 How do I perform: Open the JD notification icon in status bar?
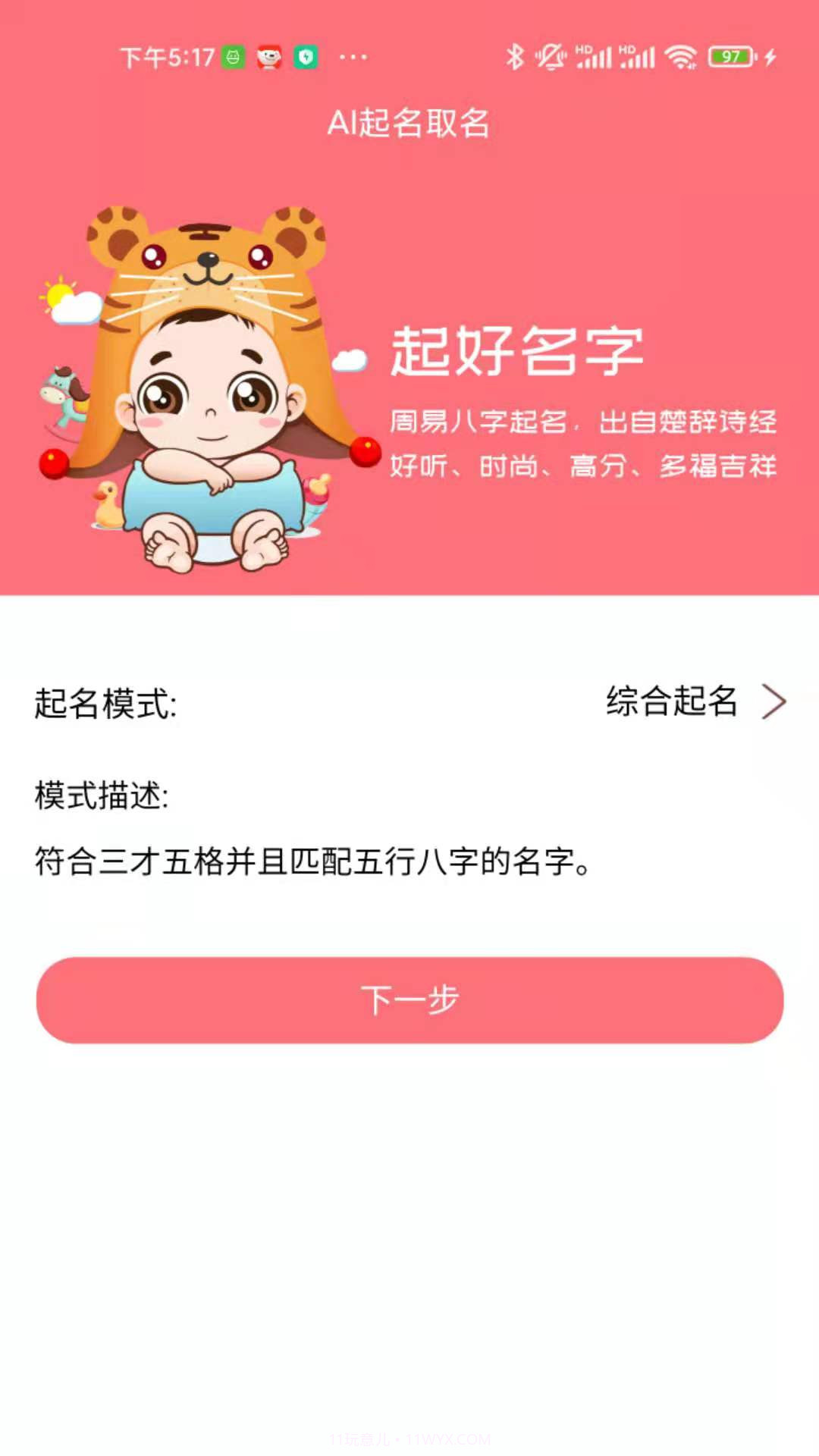pos(267,55)
